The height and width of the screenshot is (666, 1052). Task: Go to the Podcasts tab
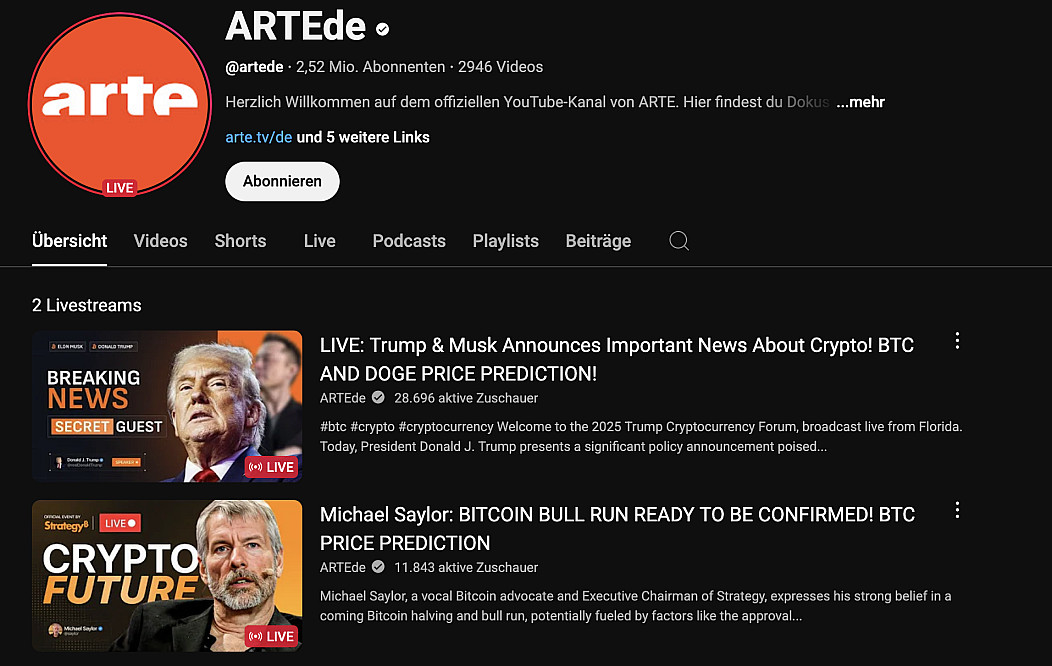pyautogui.click(x=409, y=241)
